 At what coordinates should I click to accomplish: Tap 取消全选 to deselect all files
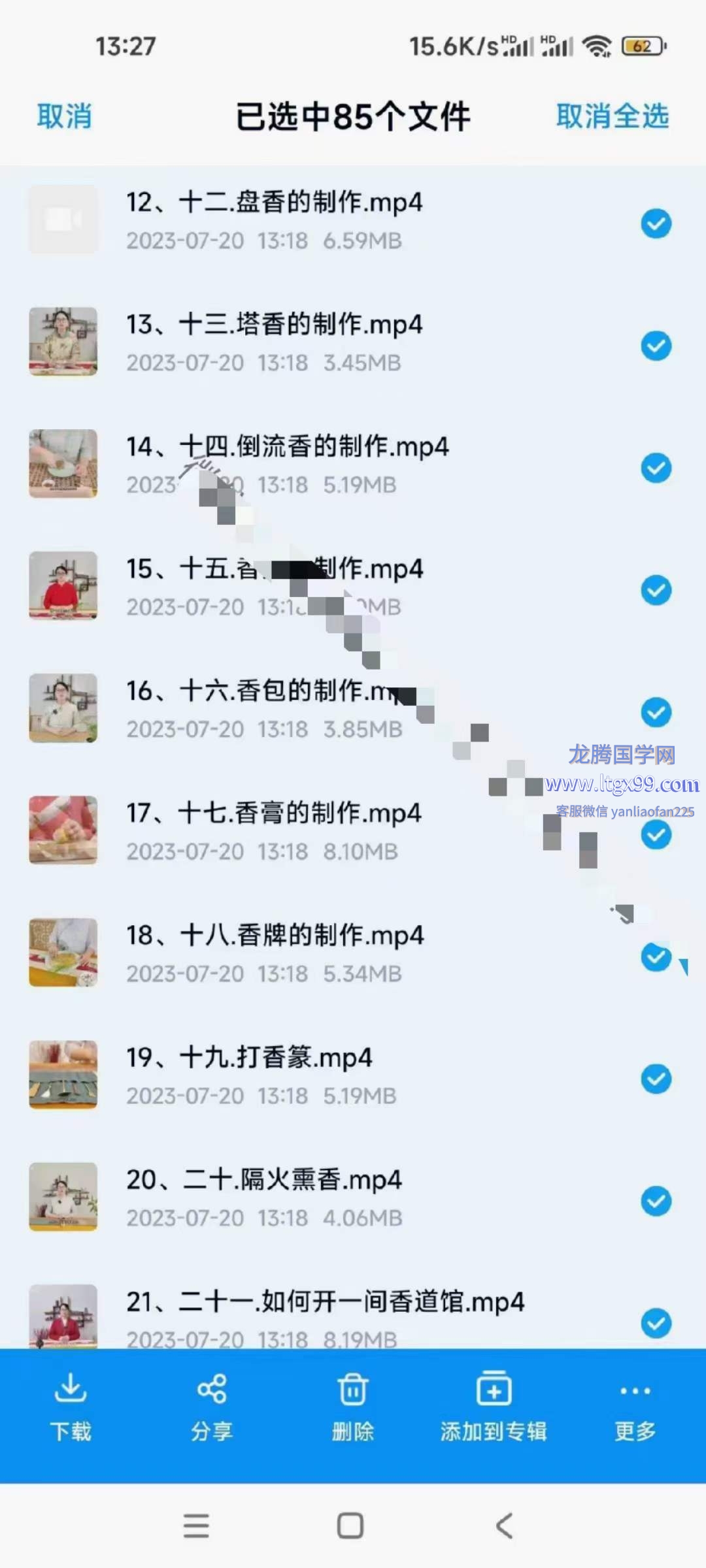point(612,117)
